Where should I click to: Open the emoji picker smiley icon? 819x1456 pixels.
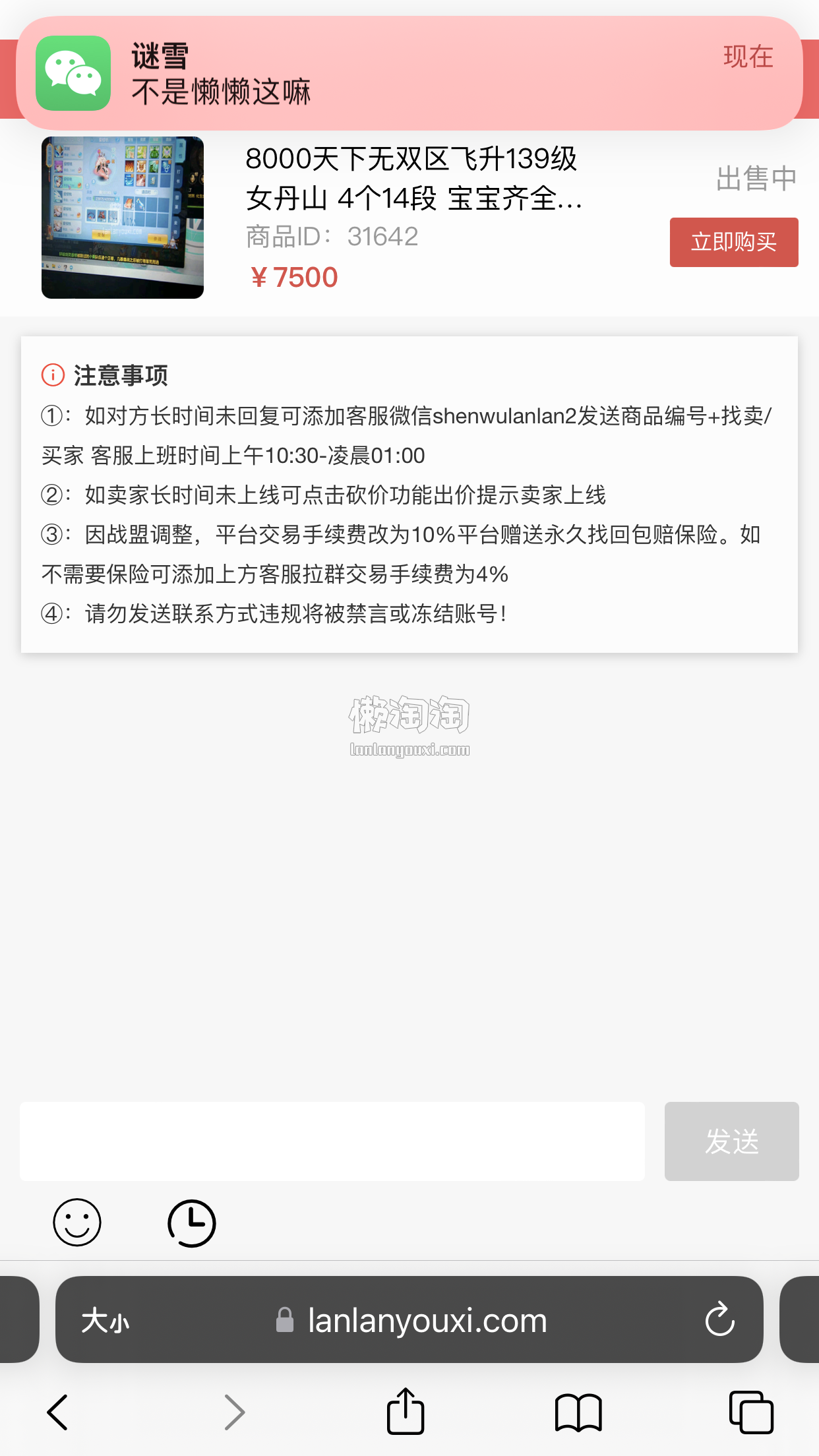click(x=77, y=1223)
